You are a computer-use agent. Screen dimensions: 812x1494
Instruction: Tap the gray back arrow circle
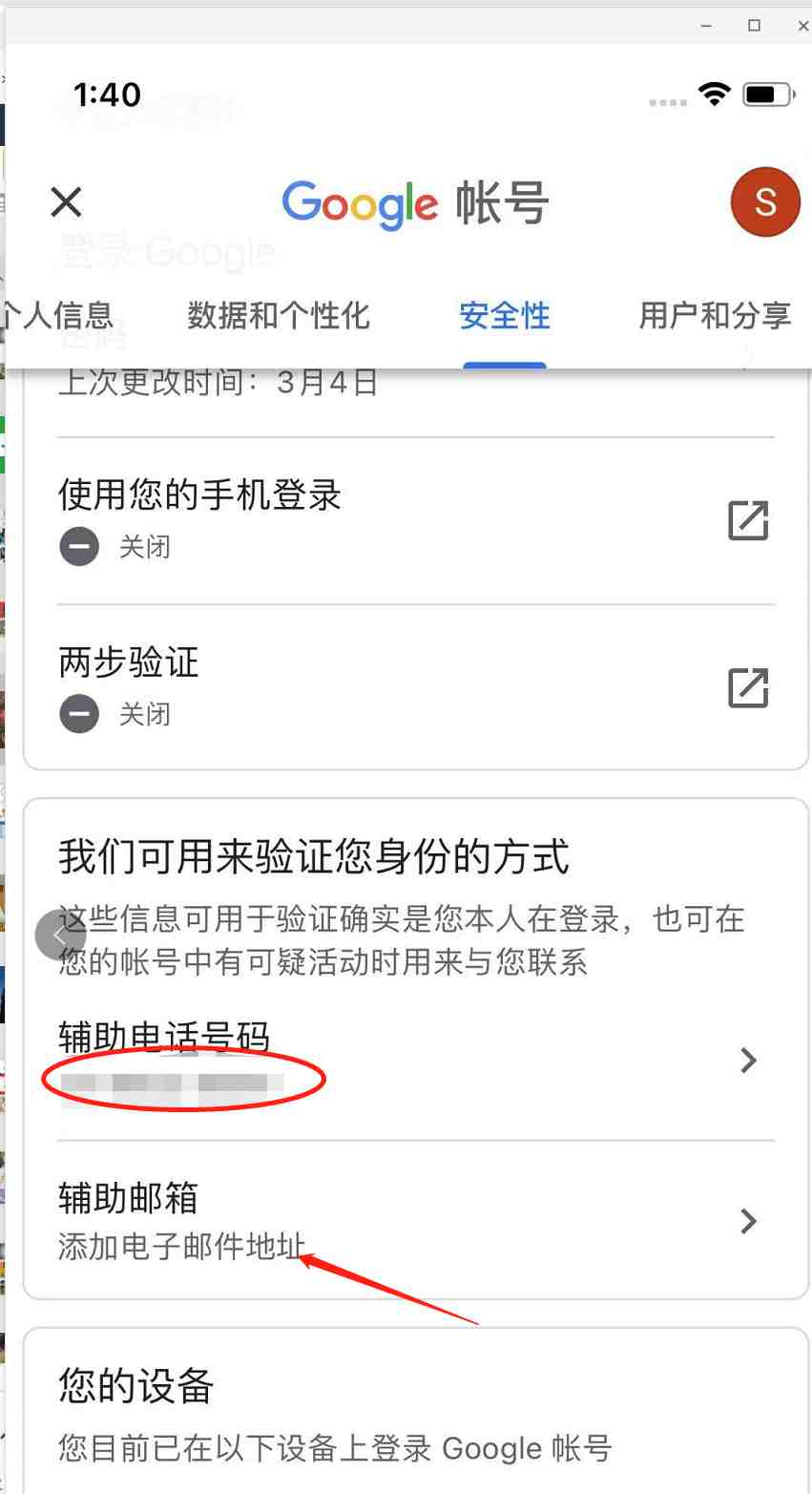59,935
